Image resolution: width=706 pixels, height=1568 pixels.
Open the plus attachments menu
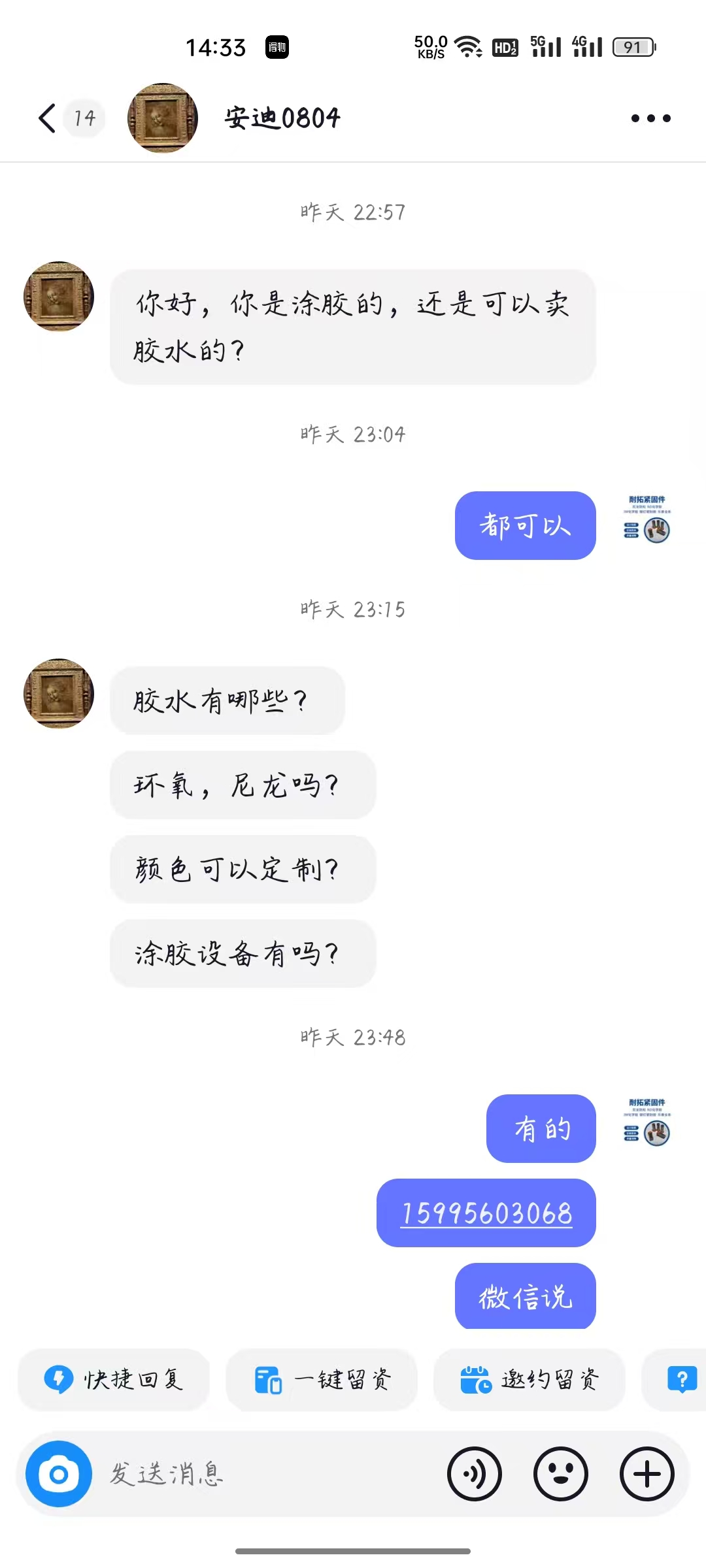(647, 1474)
